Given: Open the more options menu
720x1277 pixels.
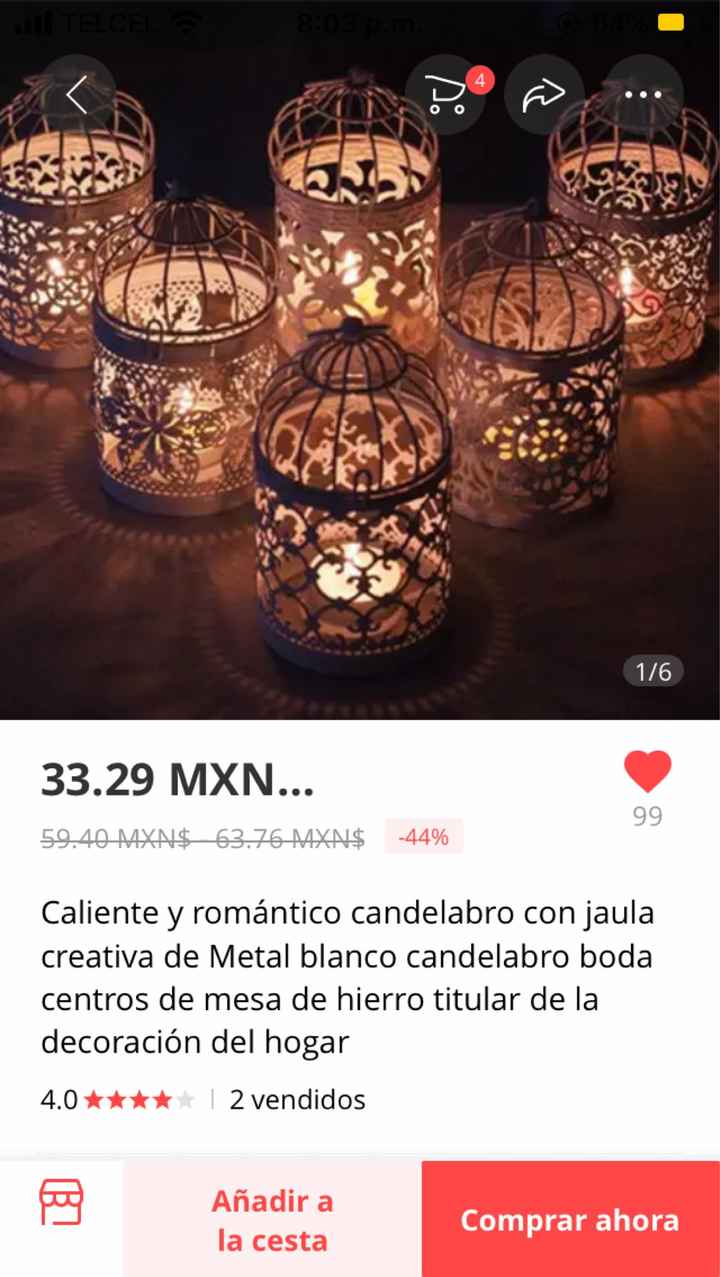Looking at the screenshot, I should click(642, 94).
